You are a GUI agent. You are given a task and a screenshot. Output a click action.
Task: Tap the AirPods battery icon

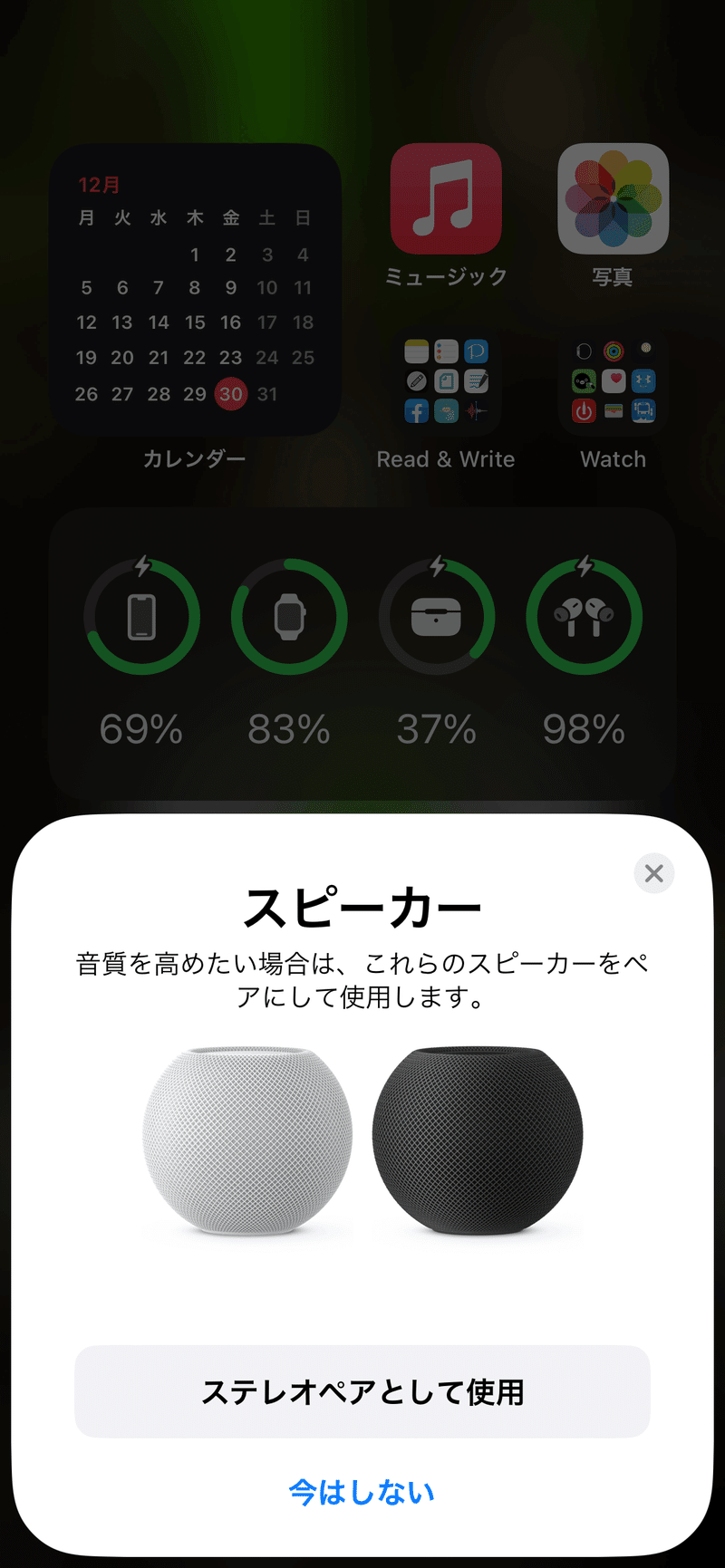pyautogui.click(x=583, y=617)
